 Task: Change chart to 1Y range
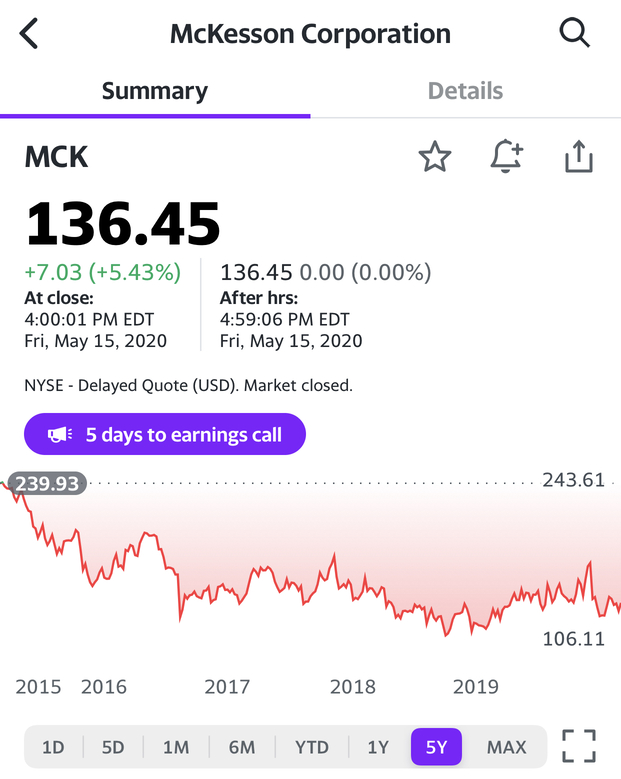click(377, 747)
